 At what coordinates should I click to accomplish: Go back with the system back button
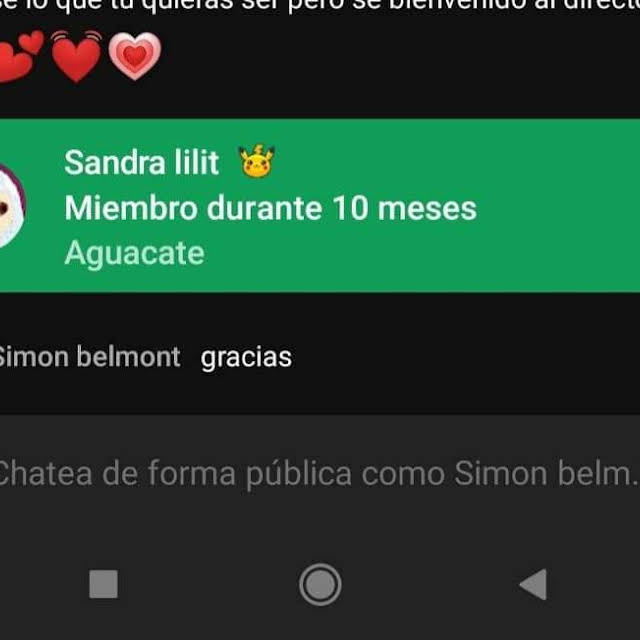coord(534,584)
